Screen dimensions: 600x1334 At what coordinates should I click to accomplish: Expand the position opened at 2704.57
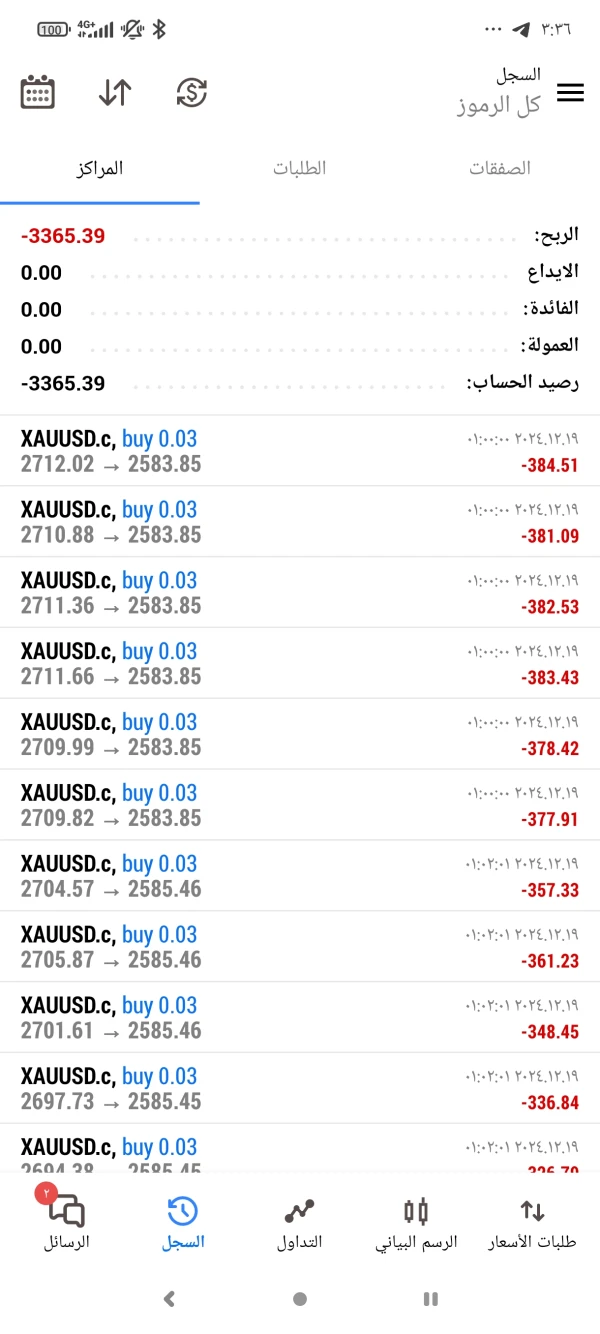pyautogui.click(x=300, y=877)
